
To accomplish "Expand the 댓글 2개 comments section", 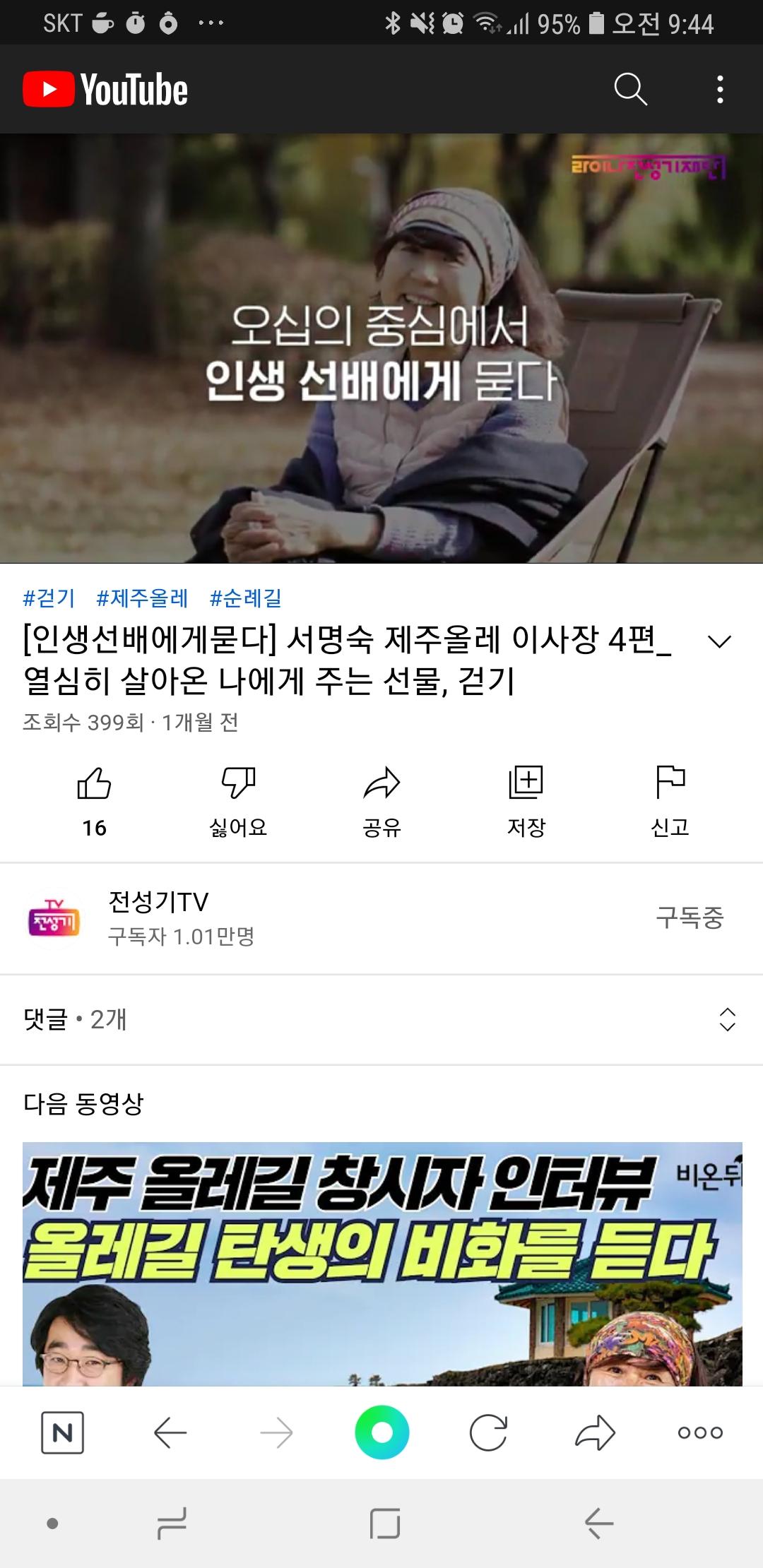I will coord(381,1019).
